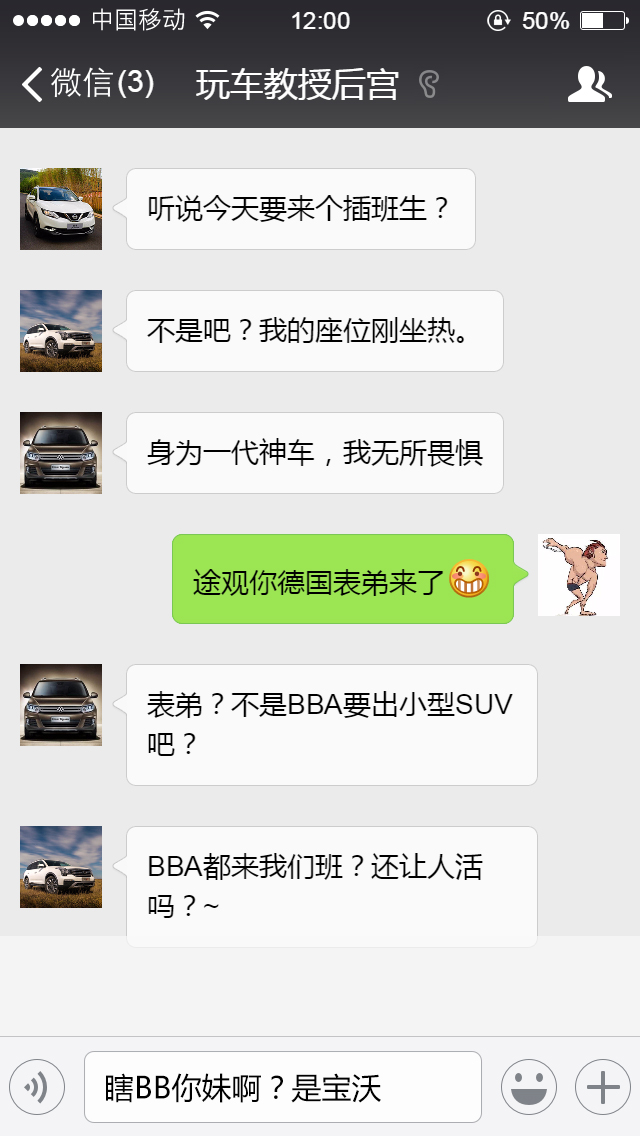Image resolution: width=640 pixels, height=1136 pixels.
Task: Open avatar beside 不是吧？我的座位刚坐热。
Action: [x=61, y=331]
